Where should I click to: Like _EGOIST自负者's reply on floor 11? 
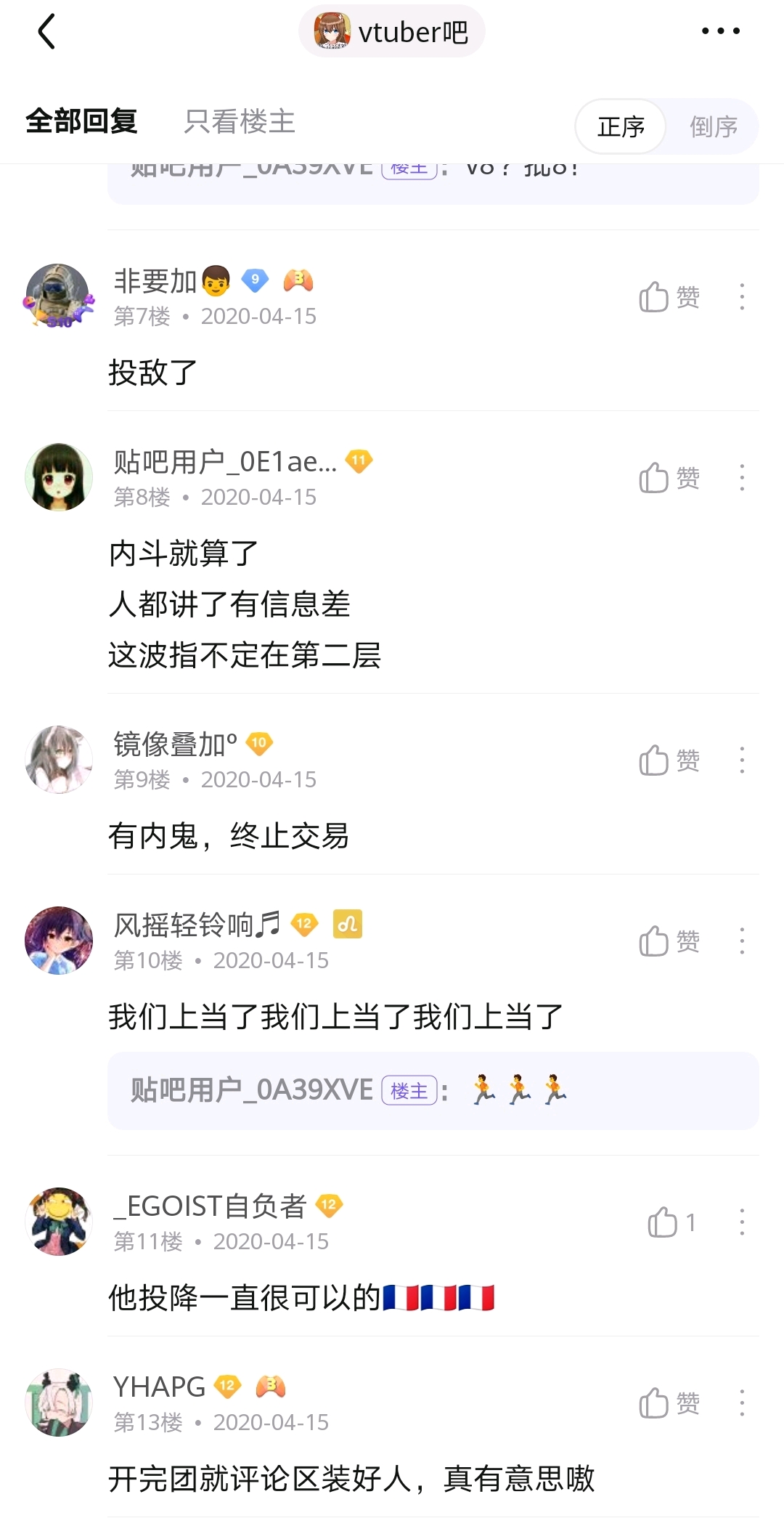coord(671,1222)
